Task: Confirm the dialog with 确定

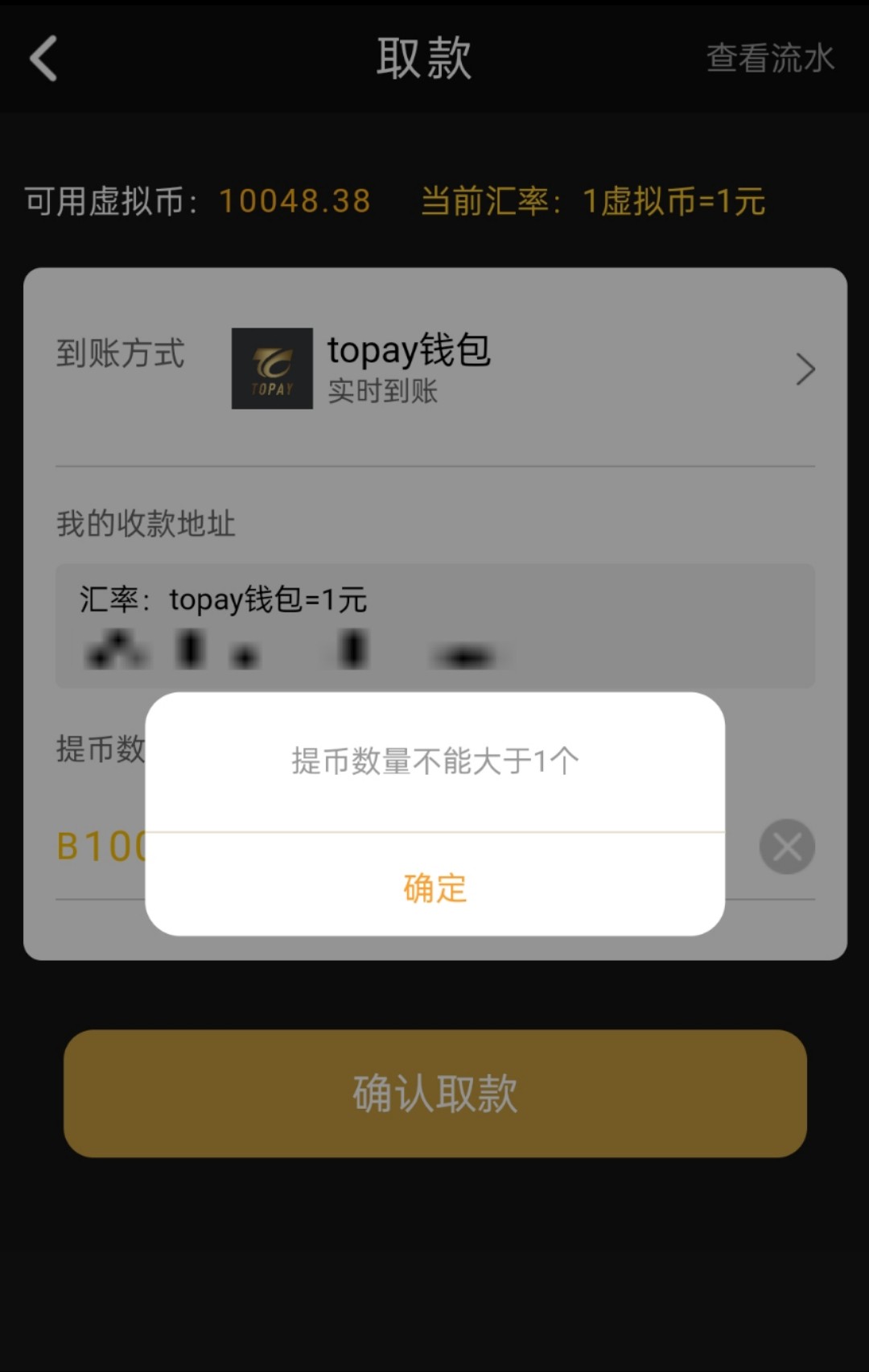Action: click(434, 887)
